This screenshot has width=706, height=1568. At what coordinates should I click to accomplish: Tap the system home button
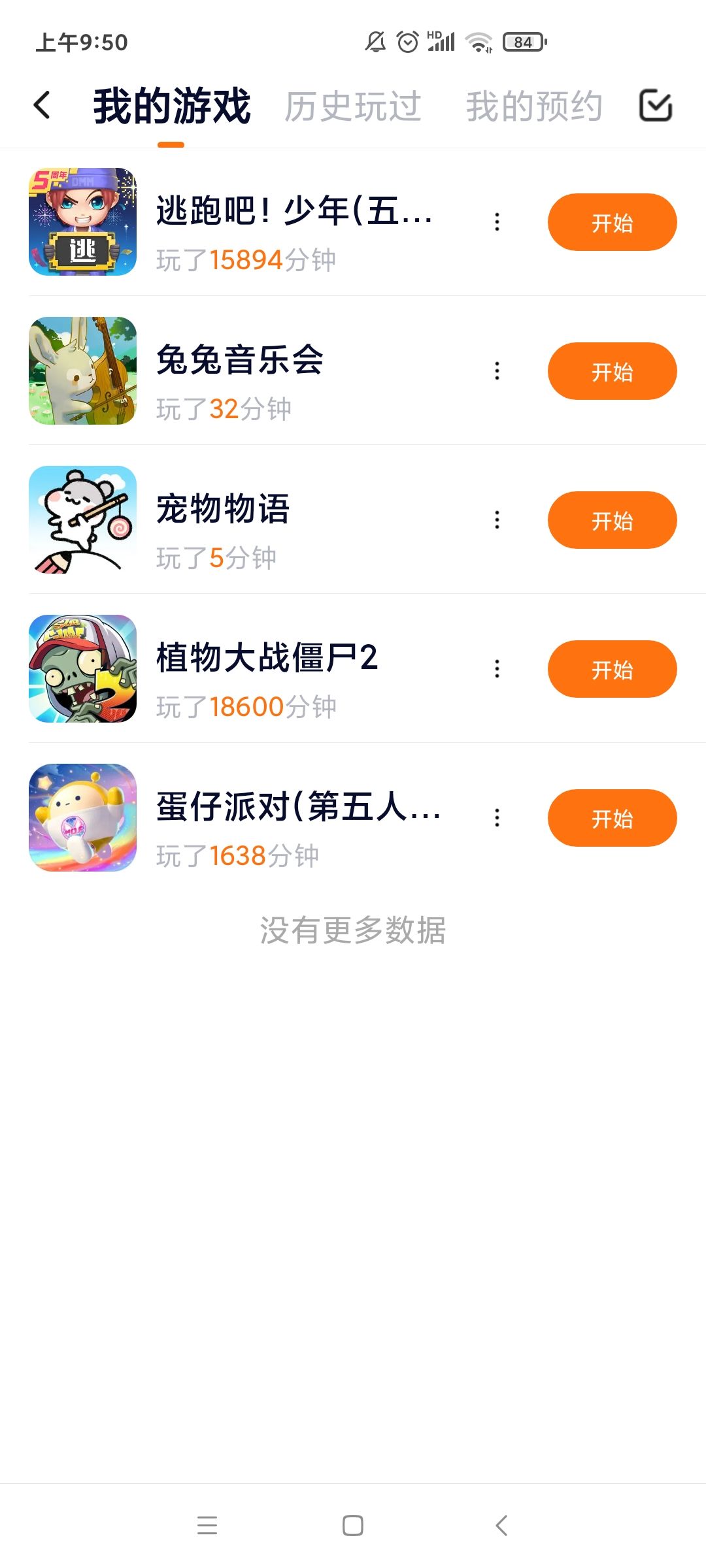pyautogui.click(x=353, y=1526)
